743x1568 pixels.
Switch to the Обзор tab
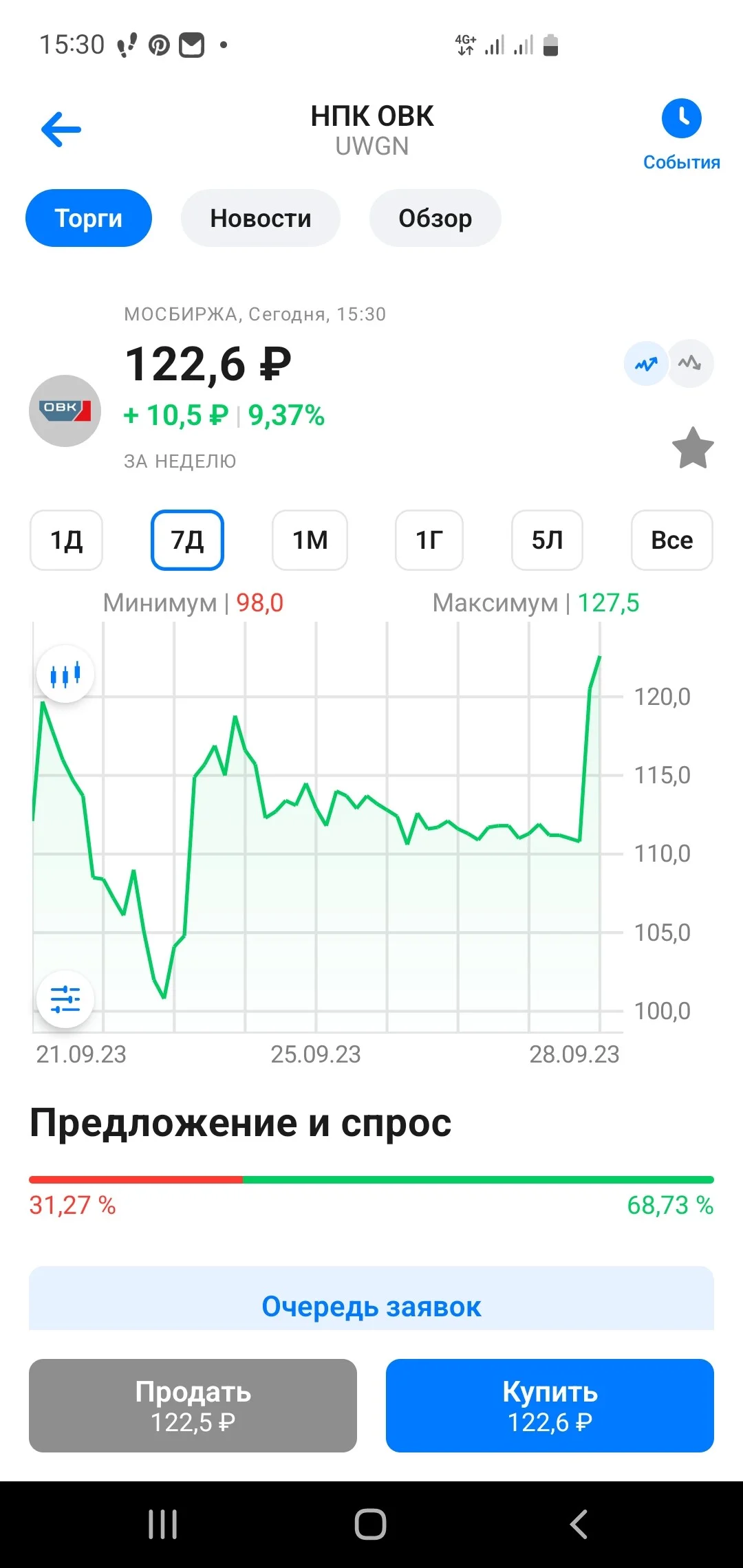(x=435, y=218)
